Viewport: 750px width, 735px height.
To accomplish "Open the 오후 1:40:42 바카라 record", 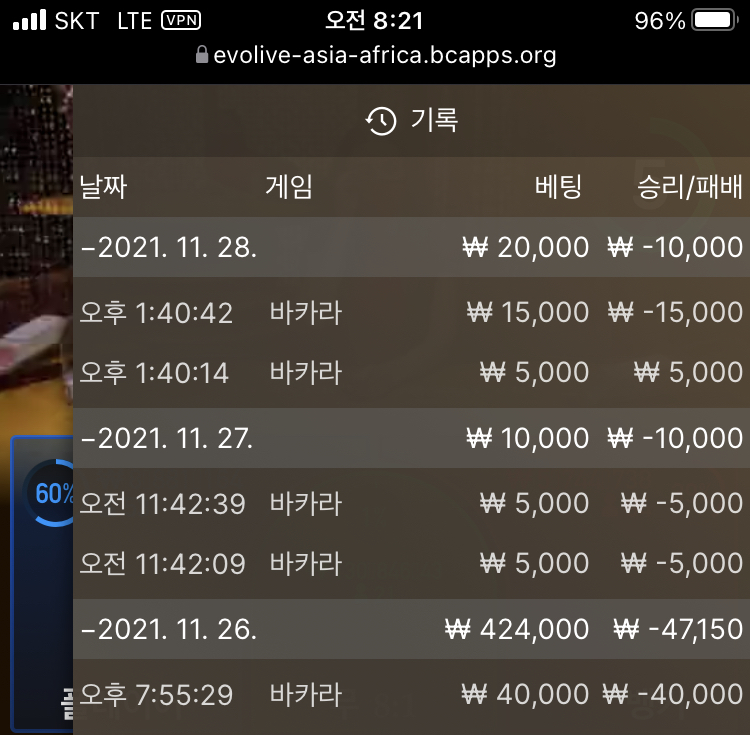I will coord(411,313).
